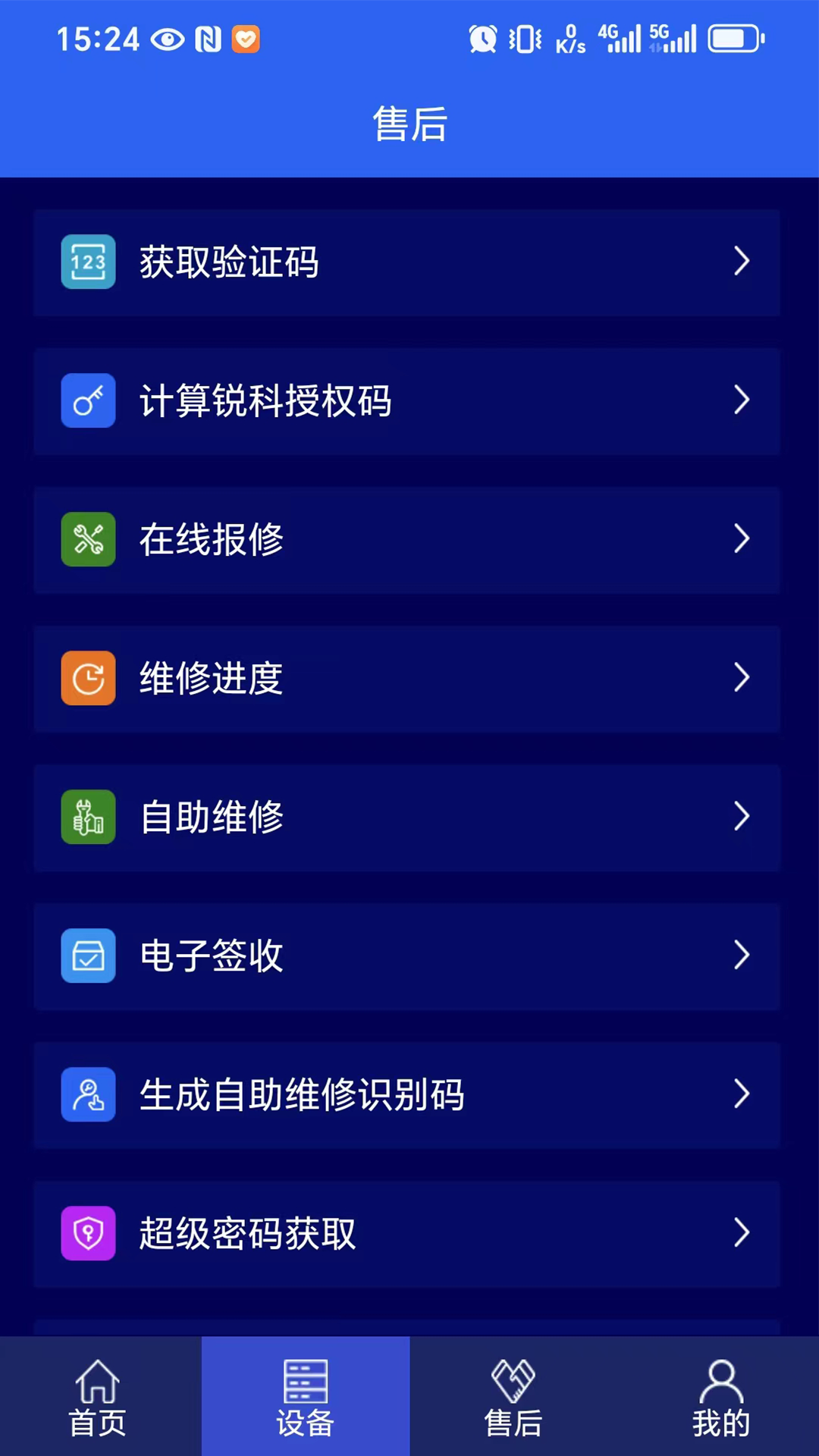
Task: Click the 自助维修 repair tools icon
Action: click(88, 817)
